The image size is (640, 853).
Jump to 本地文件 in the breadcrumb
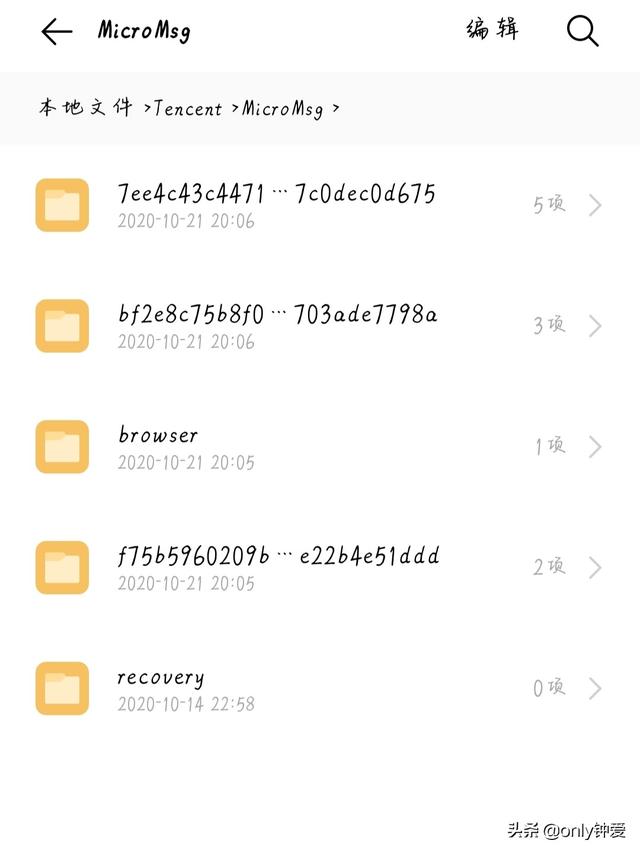coord(85,108)
